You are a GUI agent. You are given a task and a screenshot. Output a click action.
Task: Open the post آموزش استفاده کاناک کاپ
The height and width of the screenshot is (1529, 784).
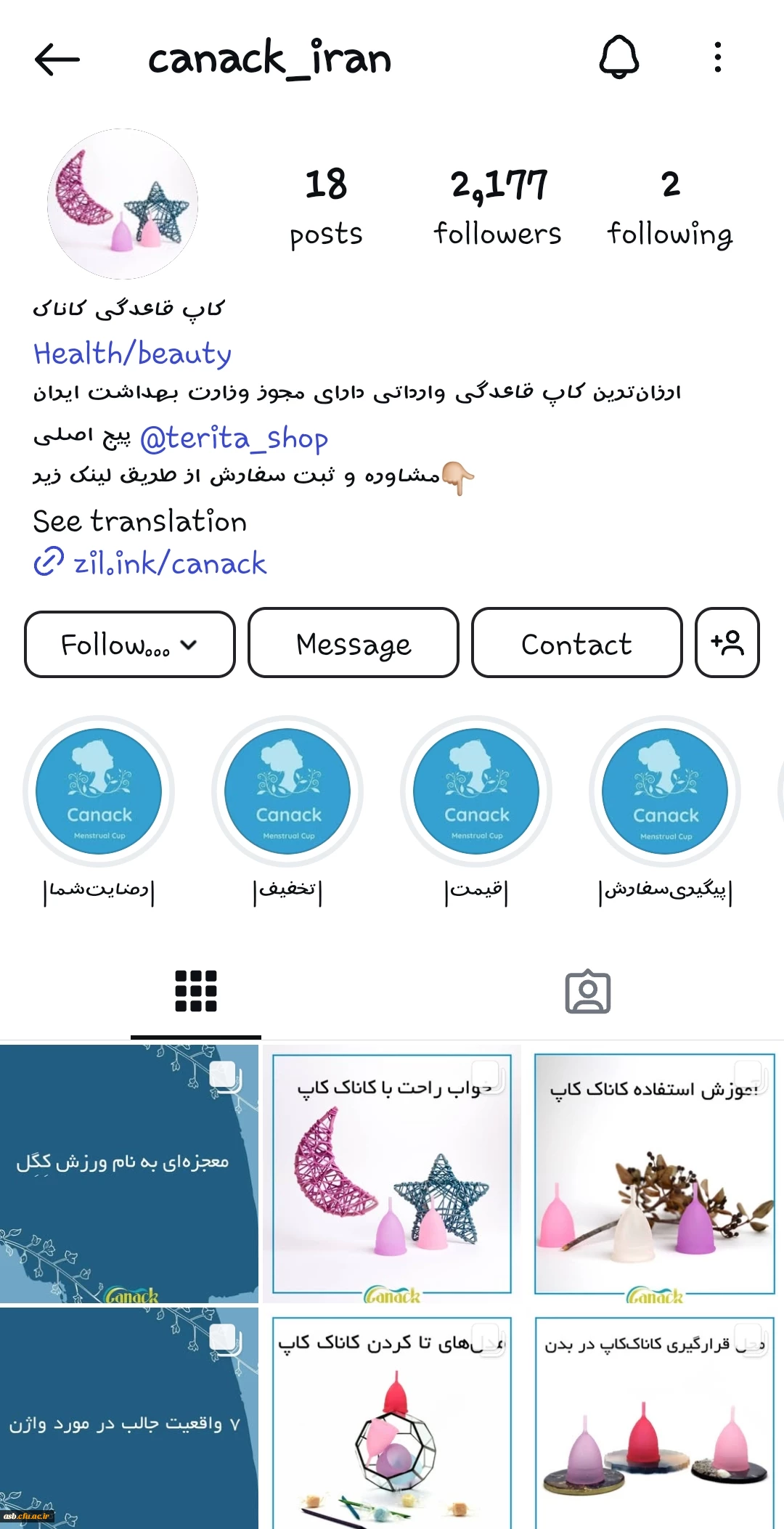coord(655,1173)
